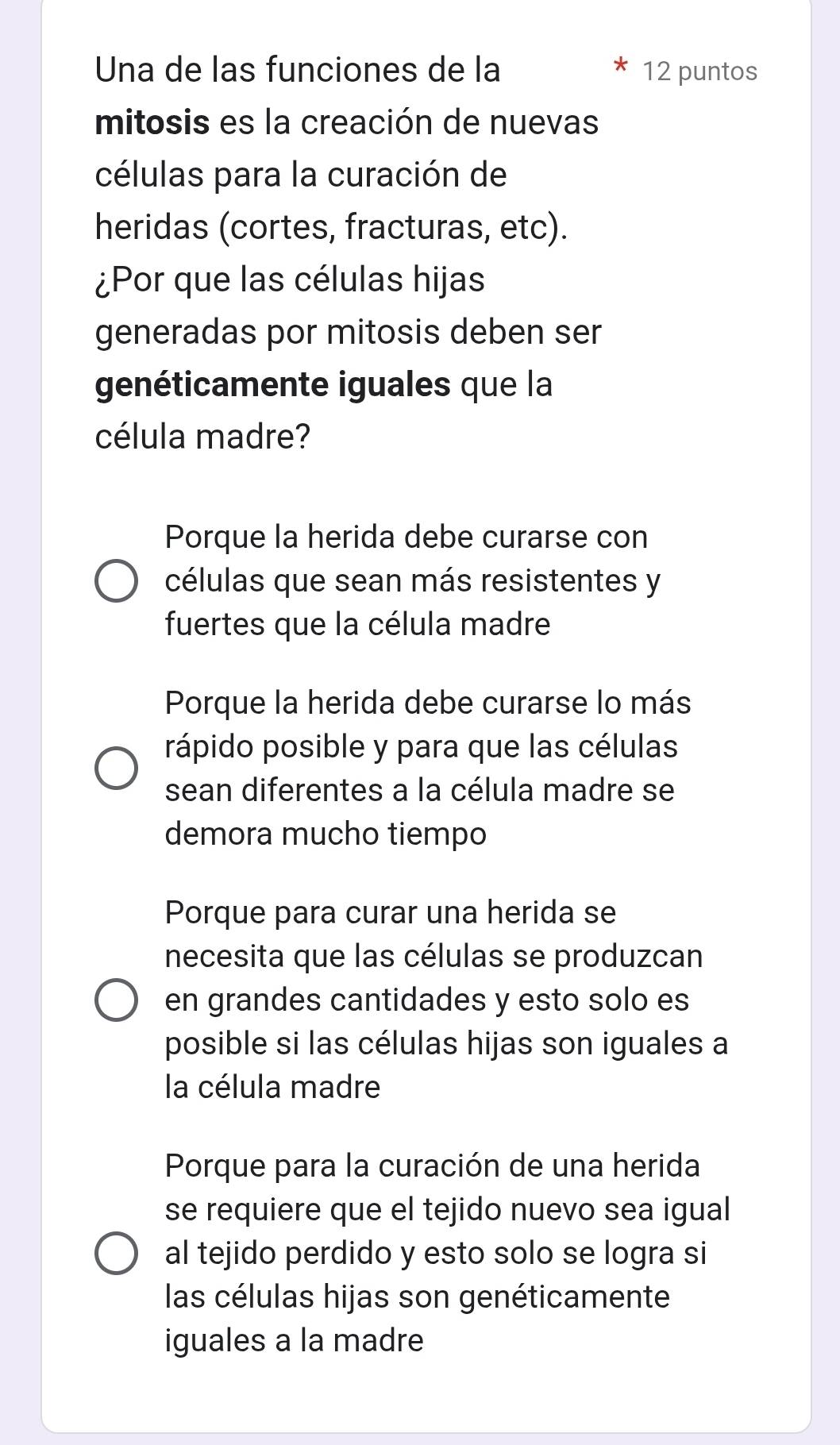Click the purple page margin area
840x1445 pixels.
tap(16, 715)
